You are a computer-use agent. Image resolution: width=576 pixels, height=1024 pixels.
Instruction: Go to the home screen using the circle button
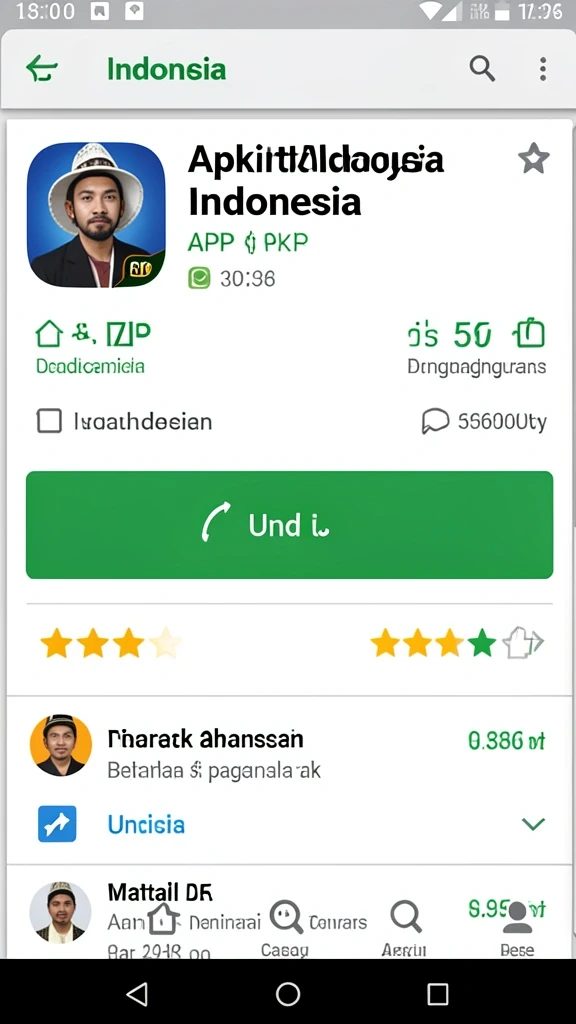(288, 993)
